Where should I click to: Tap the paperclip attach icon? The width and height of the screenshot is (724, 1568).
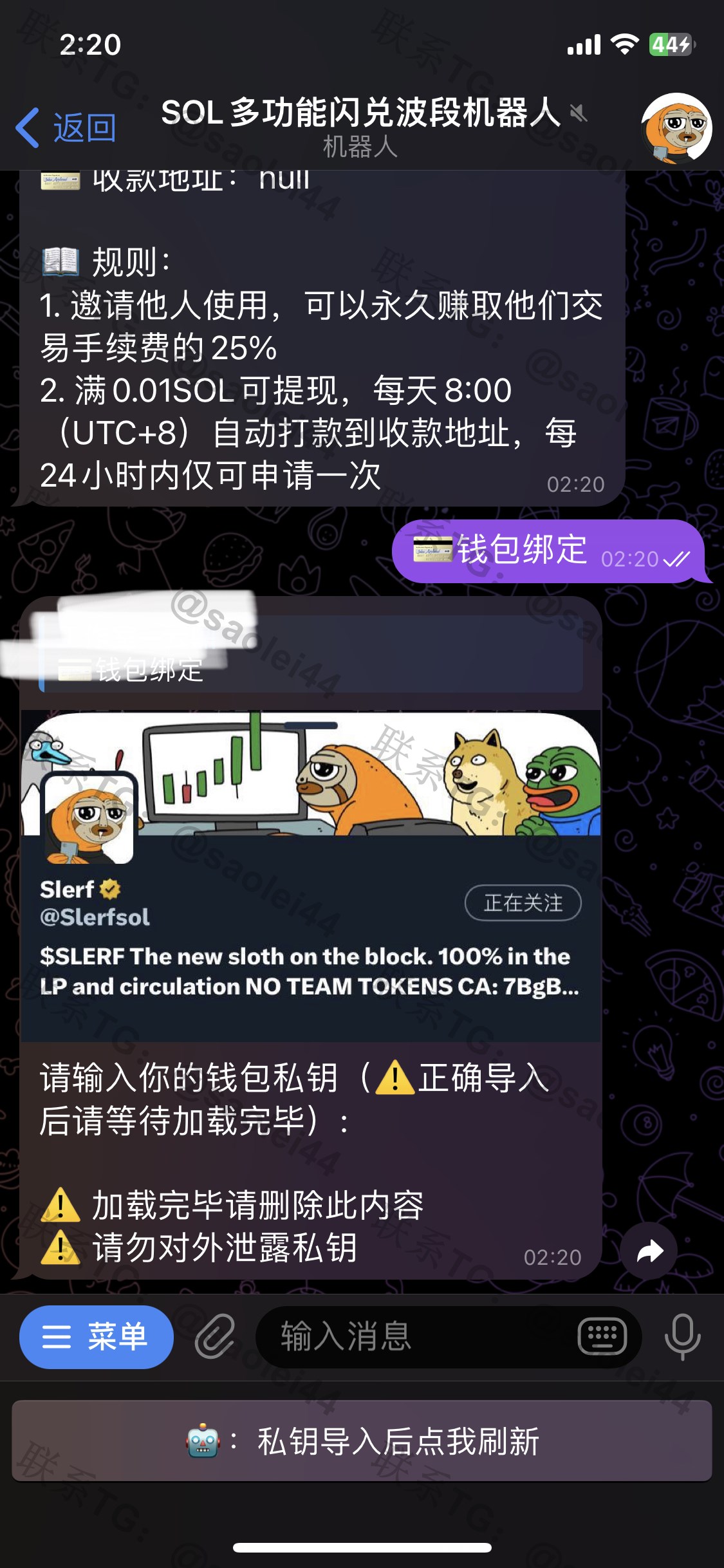214,1337
